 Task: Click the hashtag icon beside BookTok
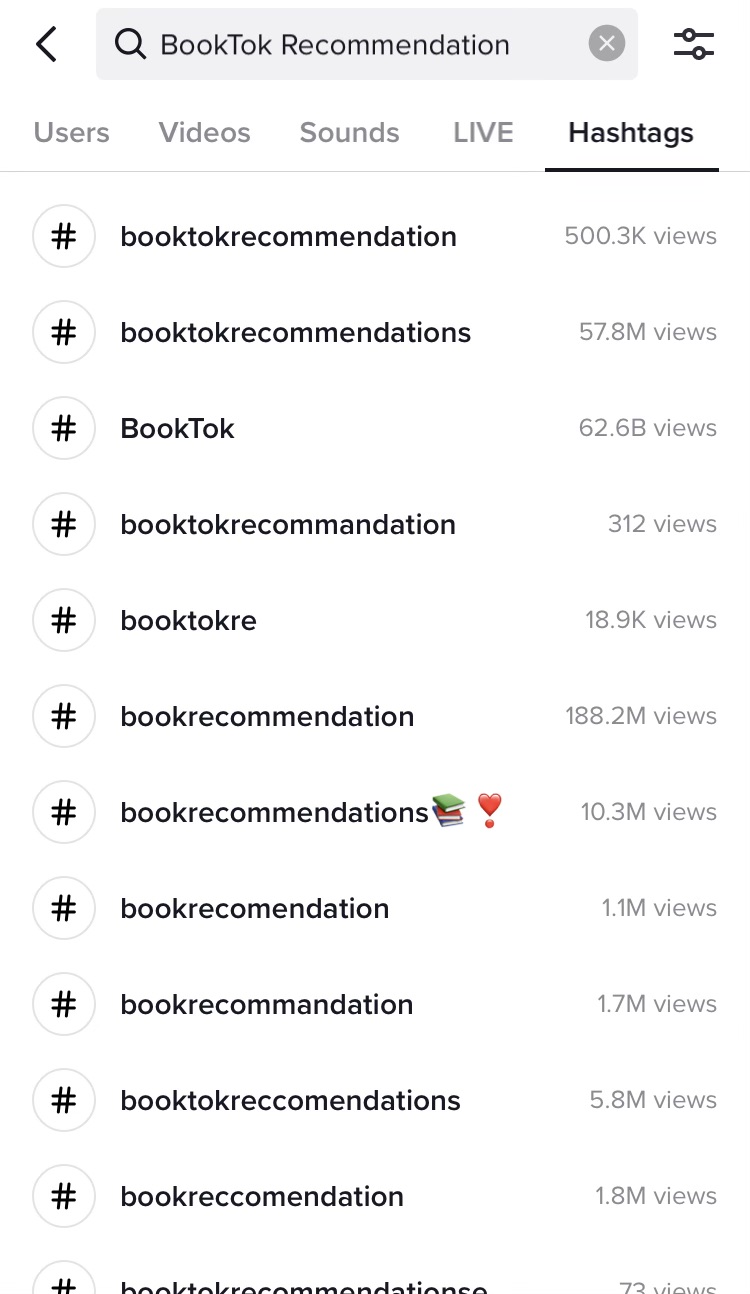pos(64,428)
